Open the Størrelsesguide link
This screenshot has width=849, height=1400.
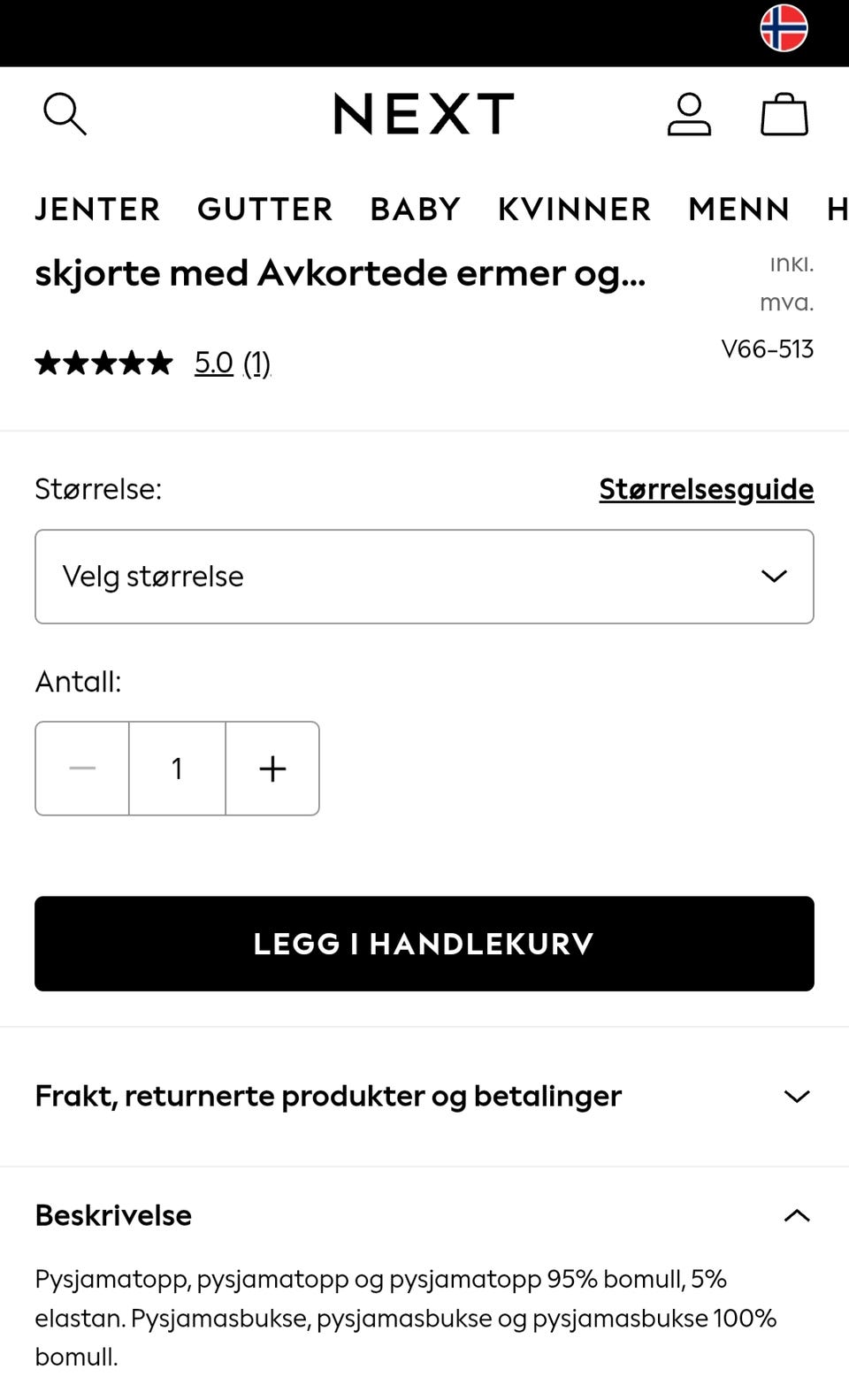(707, 489)
